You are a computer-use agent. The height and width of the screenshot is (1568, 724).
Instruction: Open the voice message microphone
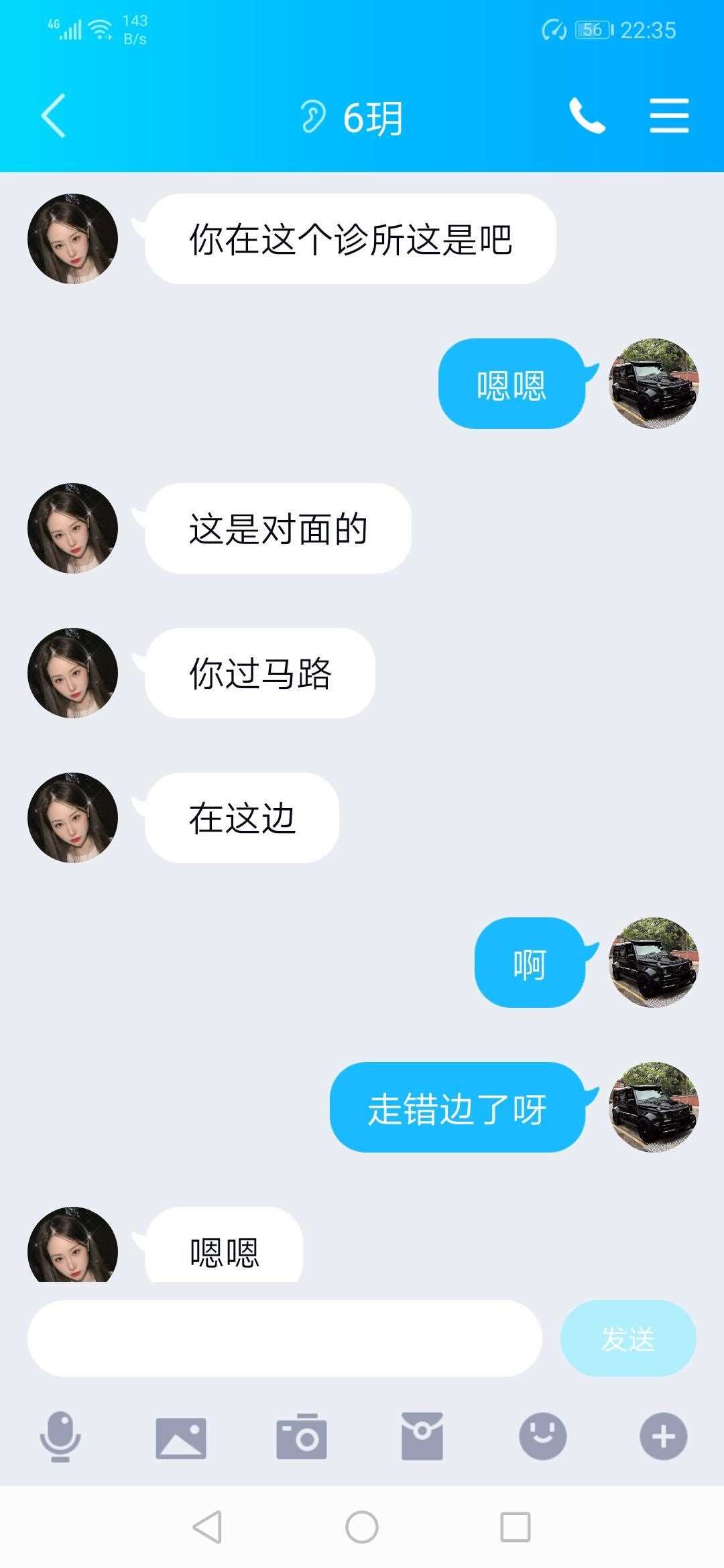tap(60, 1436)
